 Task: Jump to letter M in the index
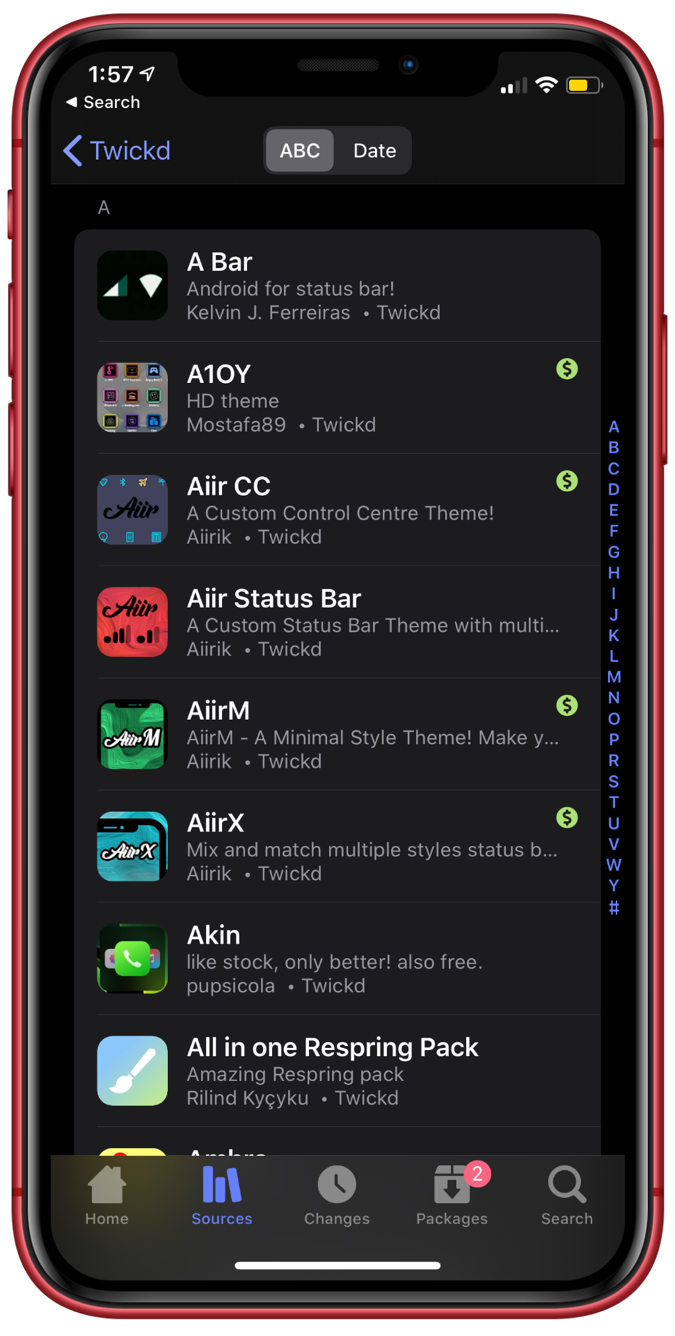click(x=614, y=677)
